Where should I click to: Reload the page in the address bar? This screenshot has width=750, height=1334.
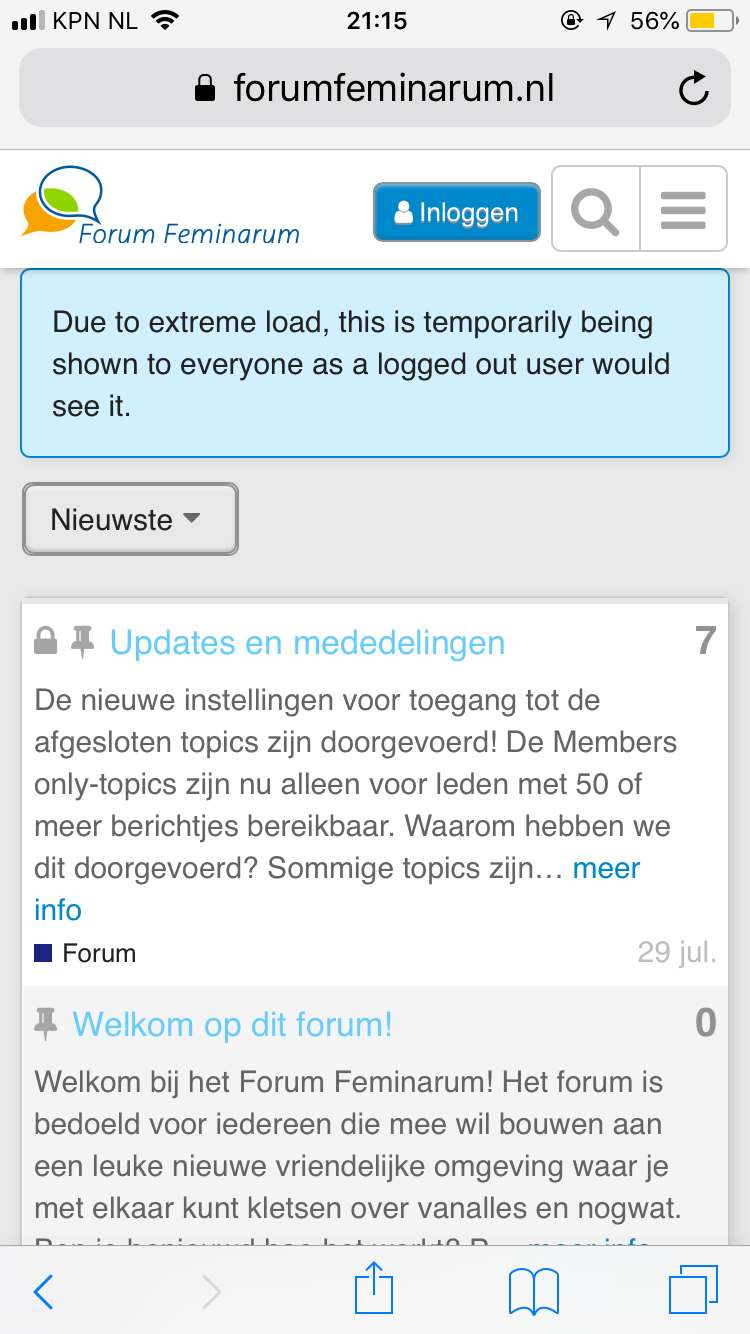pos(693,89)
